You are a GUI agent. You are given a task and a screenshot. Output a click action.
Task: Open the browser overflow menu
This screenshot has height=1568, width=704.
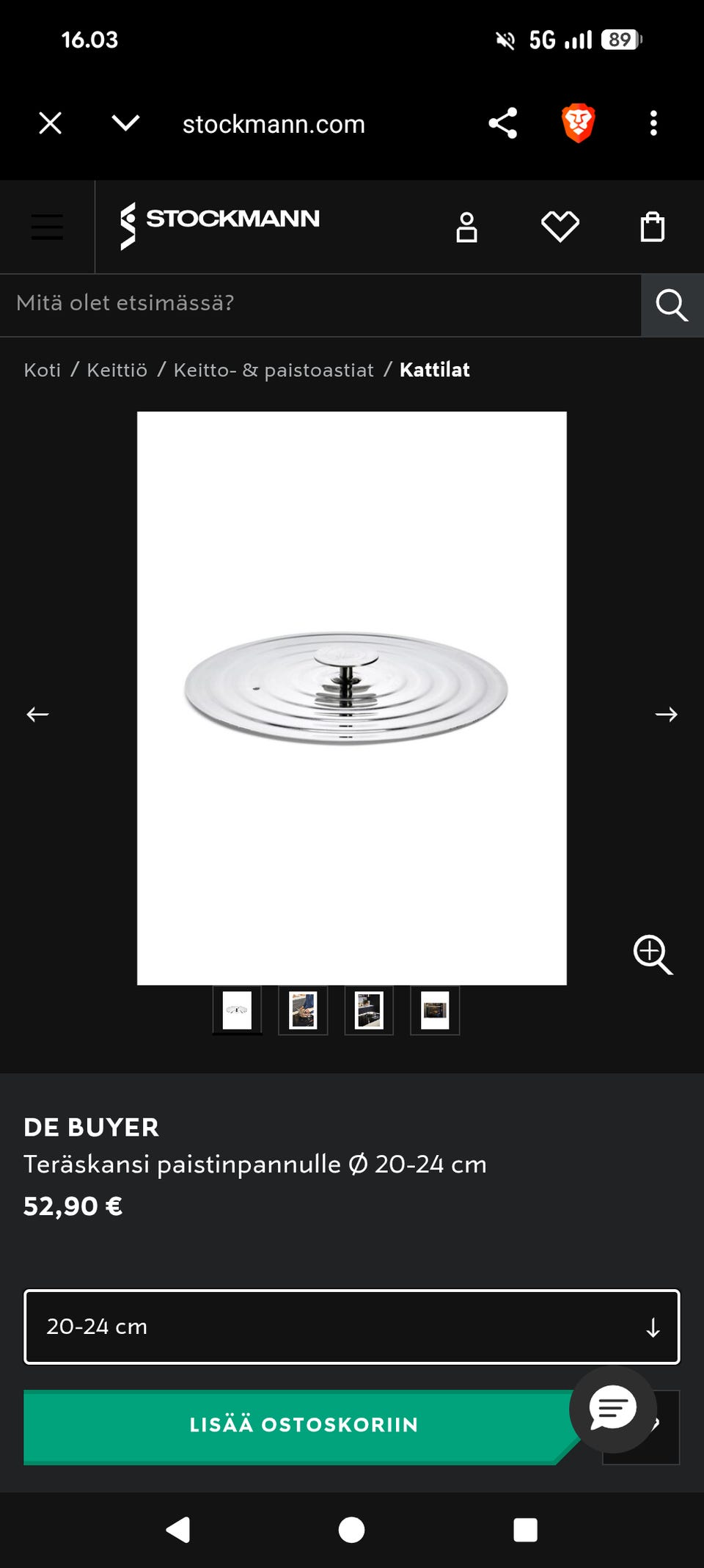click(x=653, y=123)
